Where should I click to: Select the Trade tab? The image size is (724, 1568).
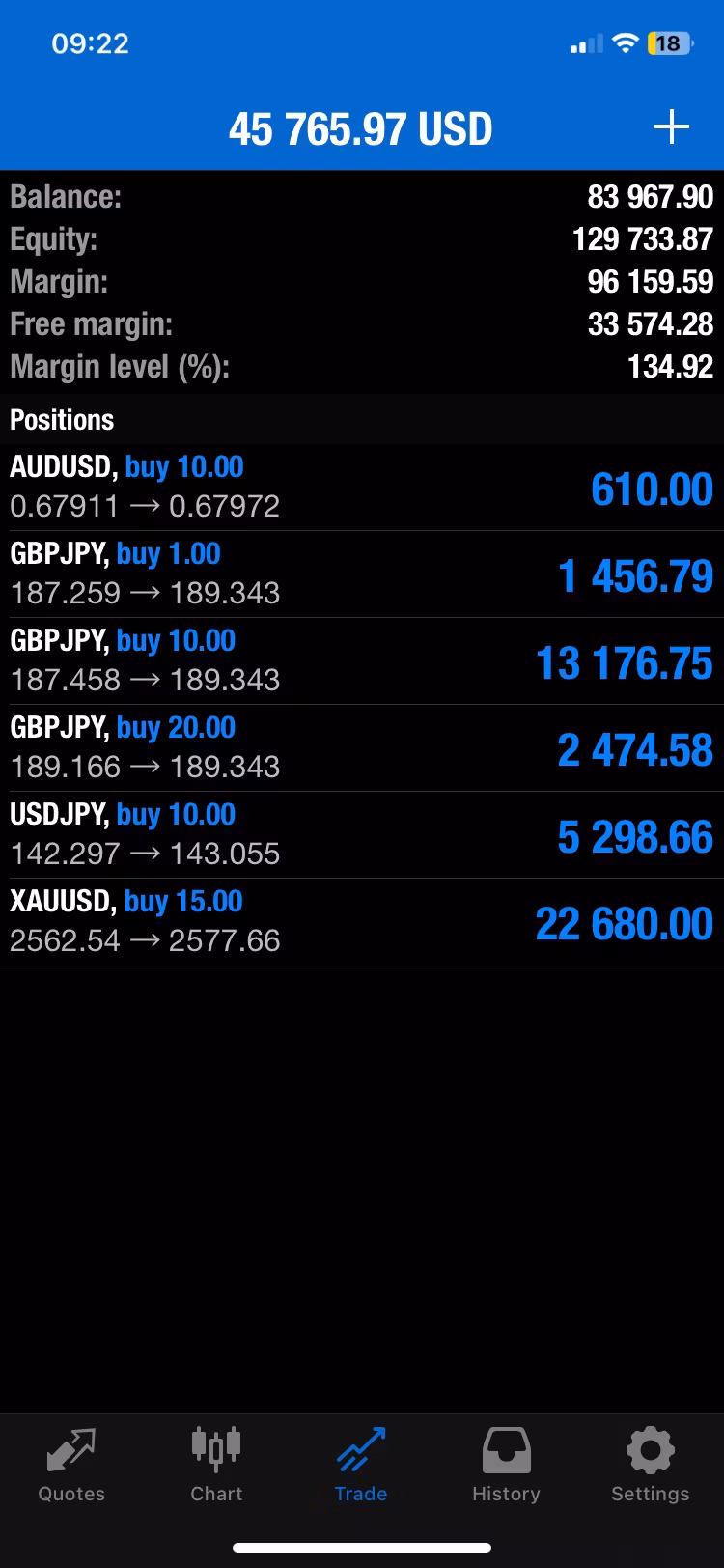tap(361, 1465)
